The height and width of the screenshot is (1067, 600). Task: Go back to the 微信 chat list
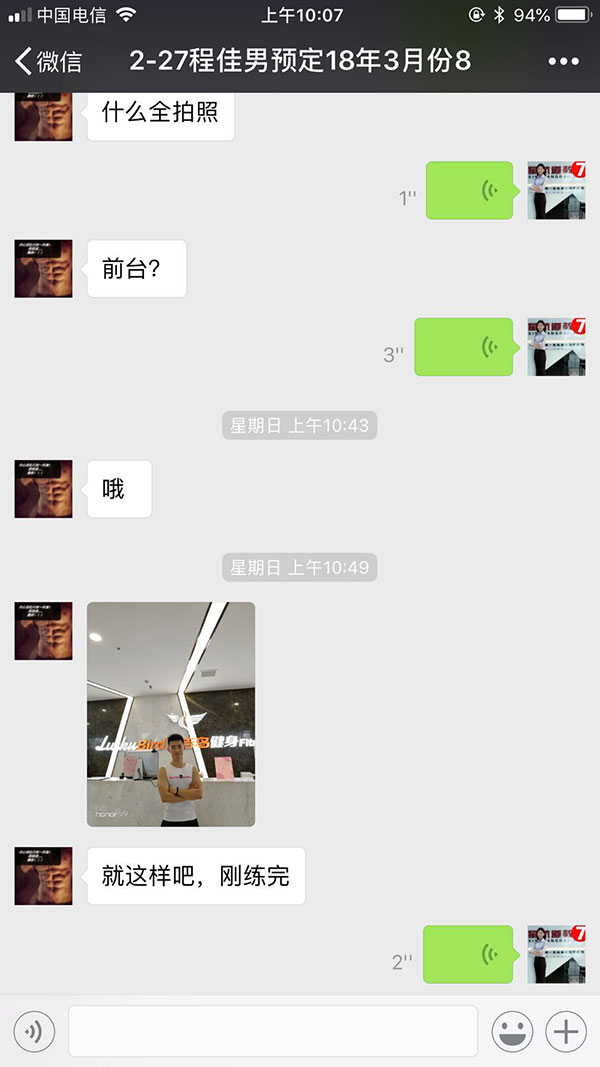tap(48, 61)
